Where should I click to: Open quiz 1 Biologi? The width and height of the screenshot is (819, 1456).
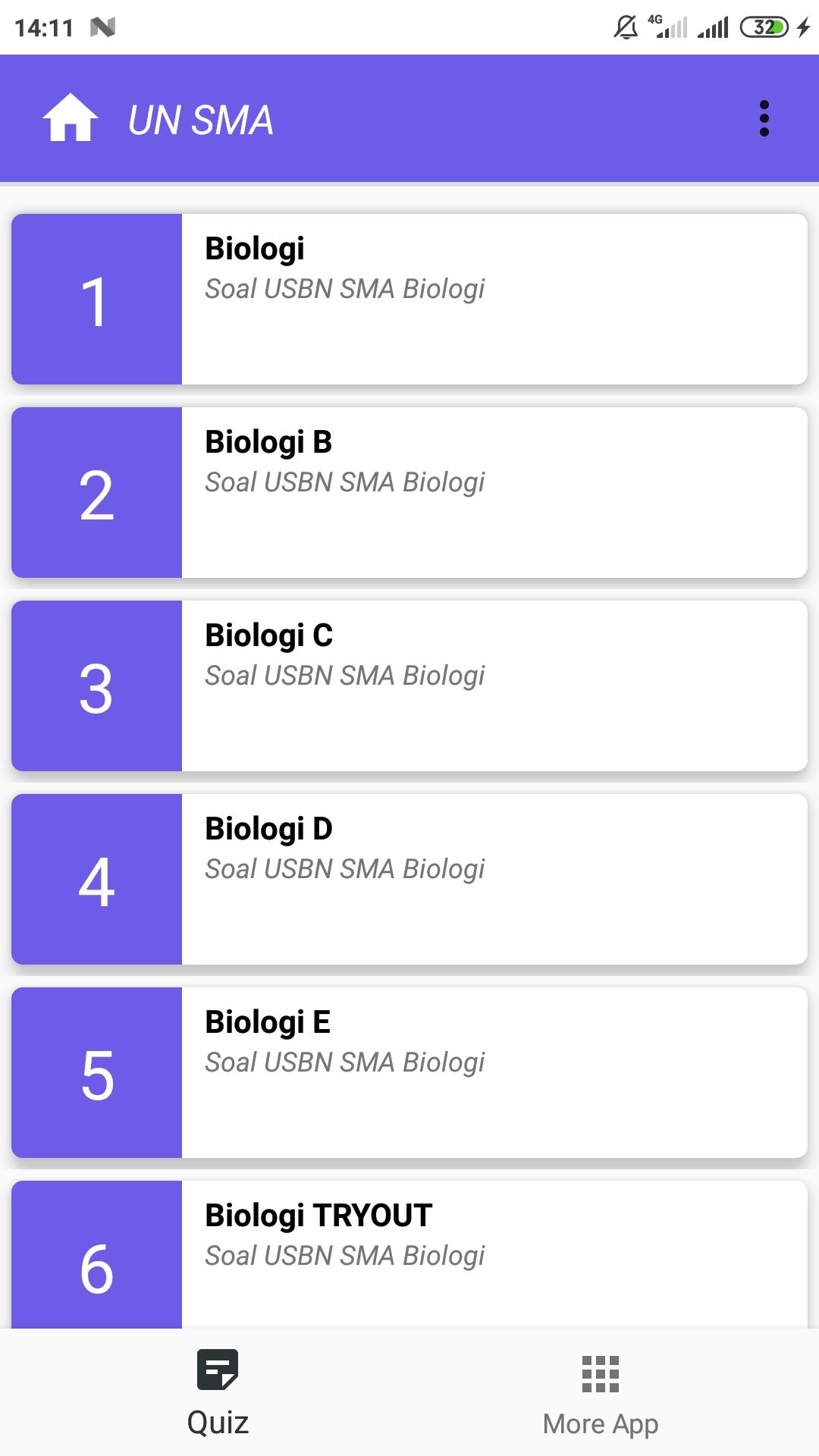point(409,299)
